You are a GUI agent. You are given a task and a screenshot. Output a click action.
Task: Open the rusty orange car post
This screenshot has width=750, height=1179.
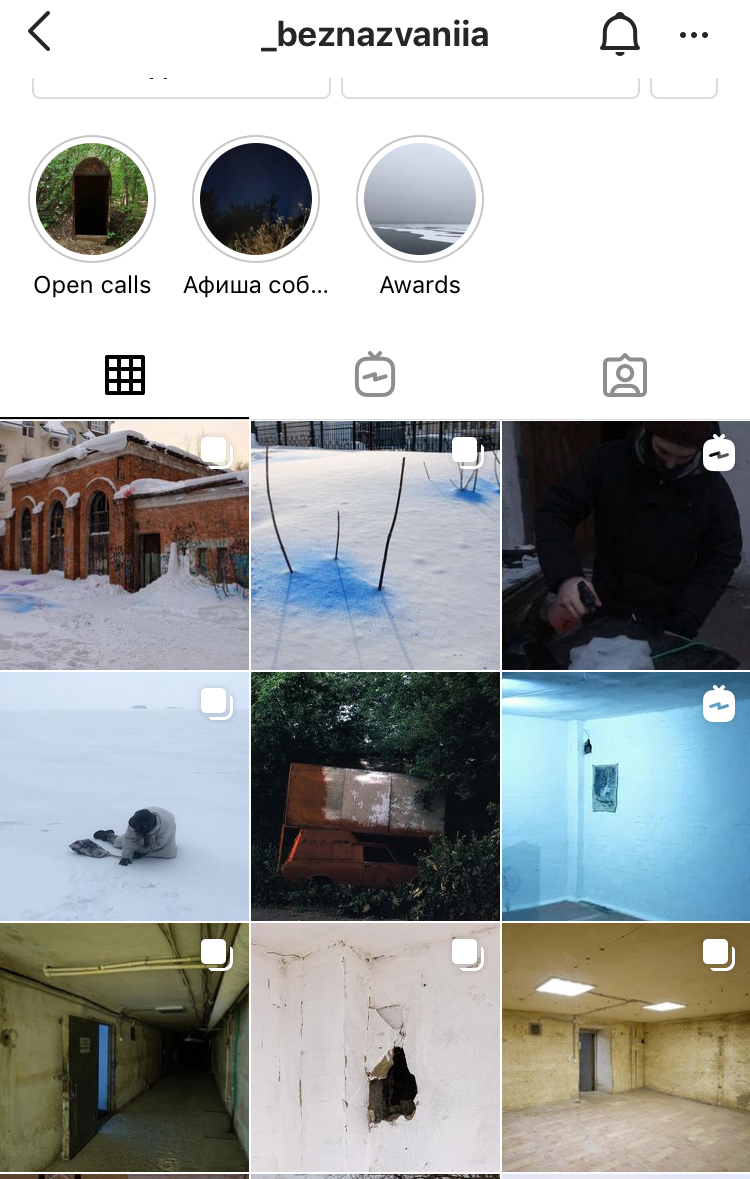pyautogui.click(x=375, y=796)
